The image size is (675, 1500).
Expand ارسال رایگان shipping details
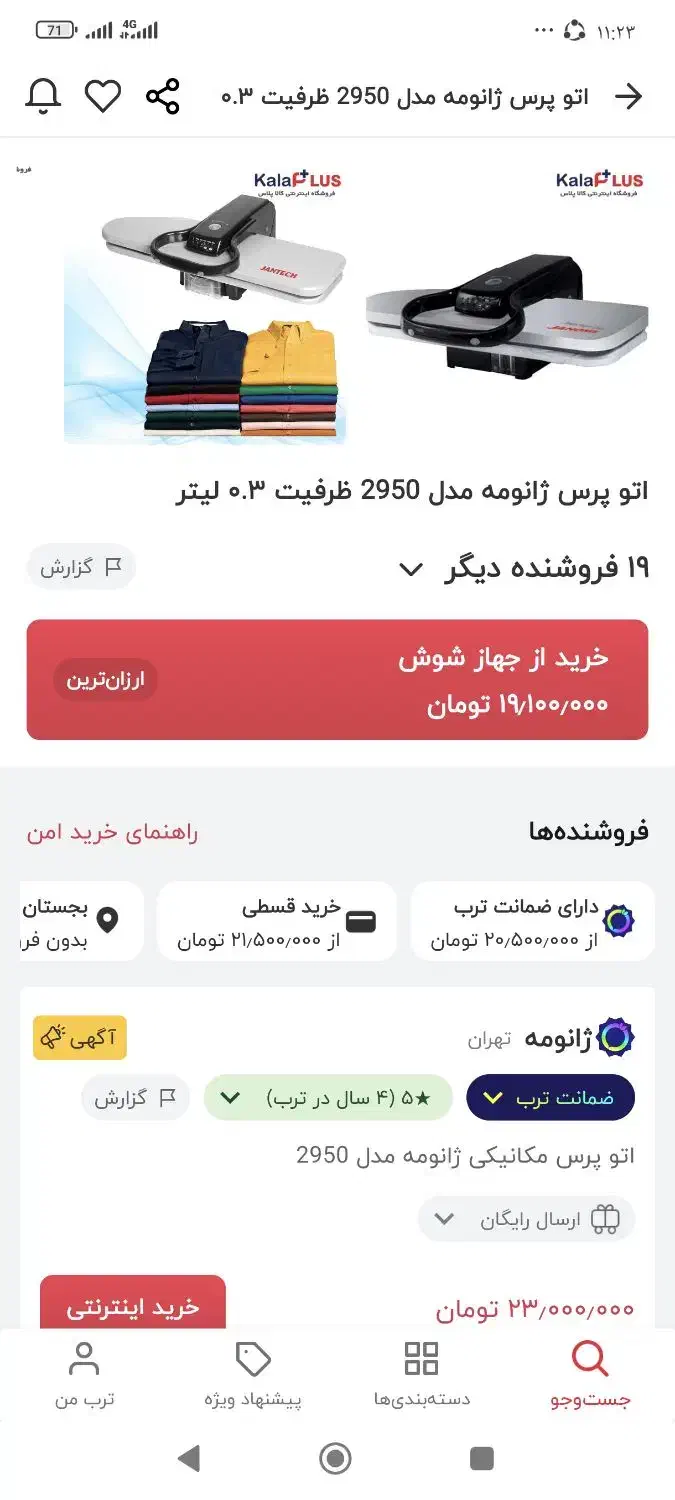point(526,1219)
